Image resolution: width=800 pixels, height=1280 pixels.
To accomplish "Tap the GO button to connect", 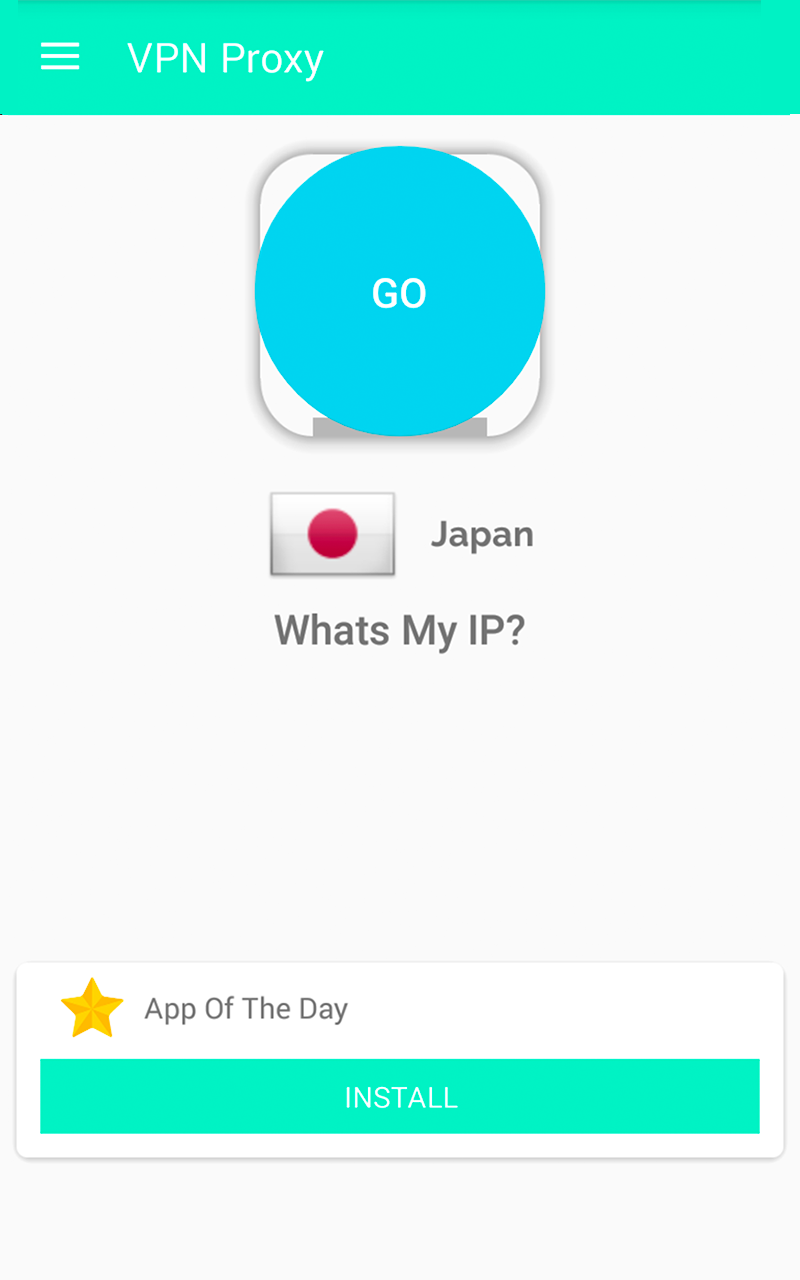I will tap(400, 292).
